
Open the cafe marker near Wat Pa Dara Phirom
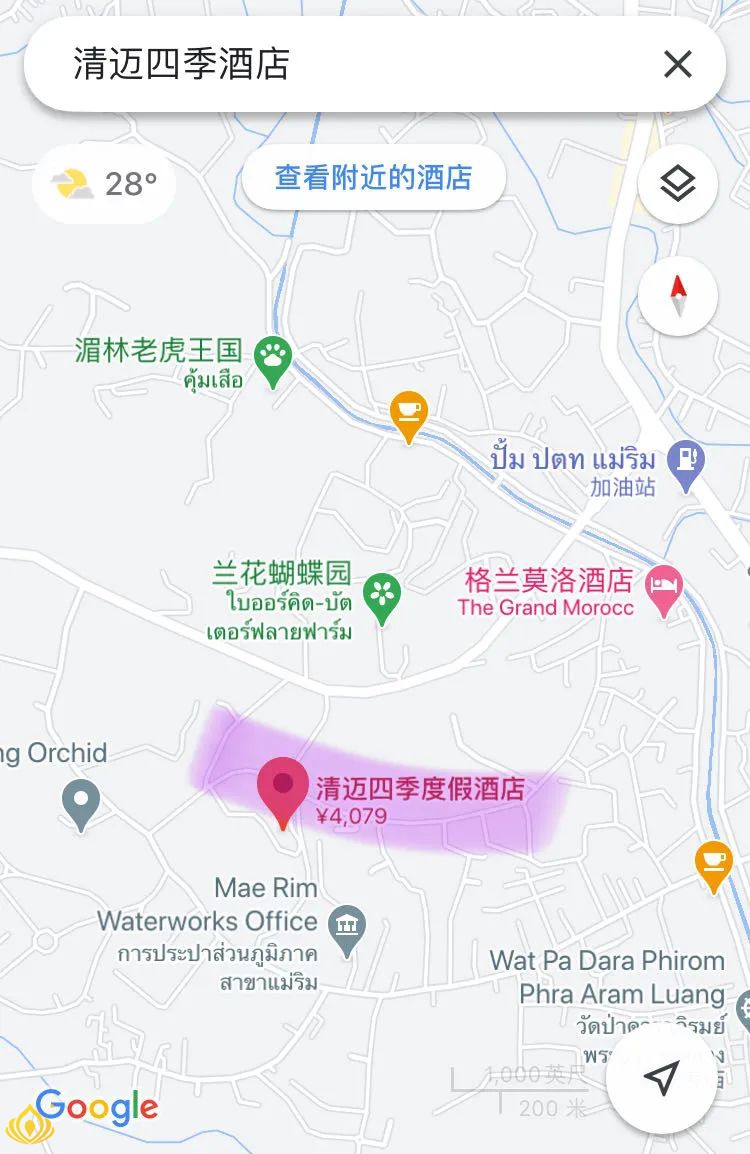click(713, 864)
